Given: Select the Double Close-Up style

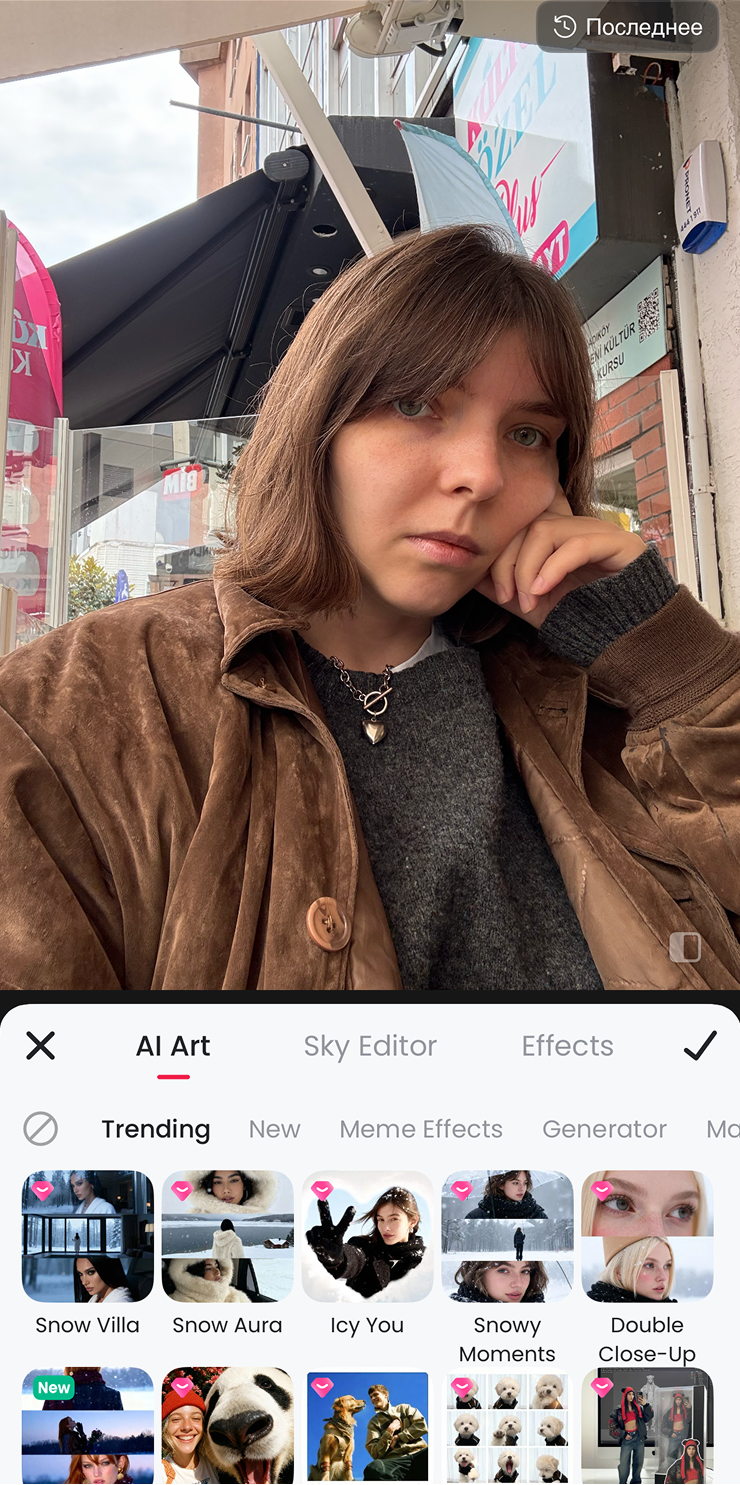Looking at the screenshot, I should click(x=647, y=1236).
